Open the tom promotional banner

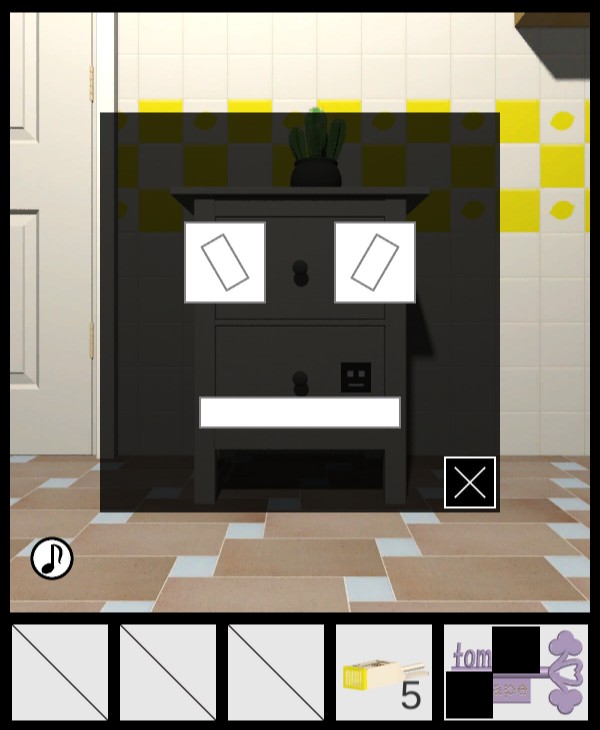[x=516, y=672]
